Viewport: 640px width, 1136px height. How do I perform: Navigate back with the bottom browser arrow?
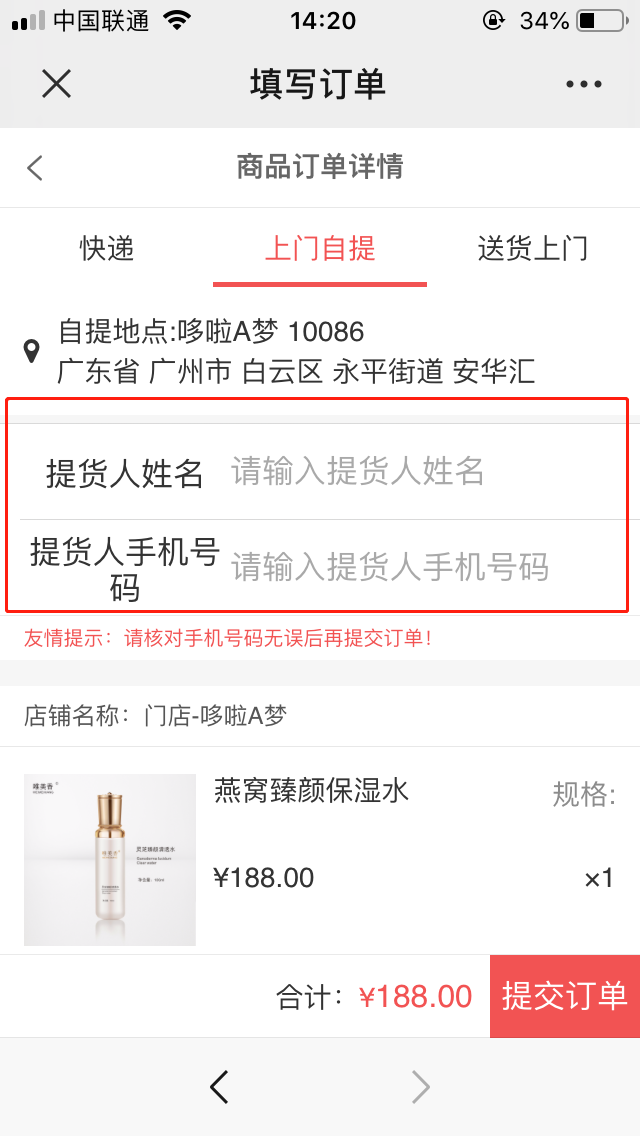(220, 1086)
